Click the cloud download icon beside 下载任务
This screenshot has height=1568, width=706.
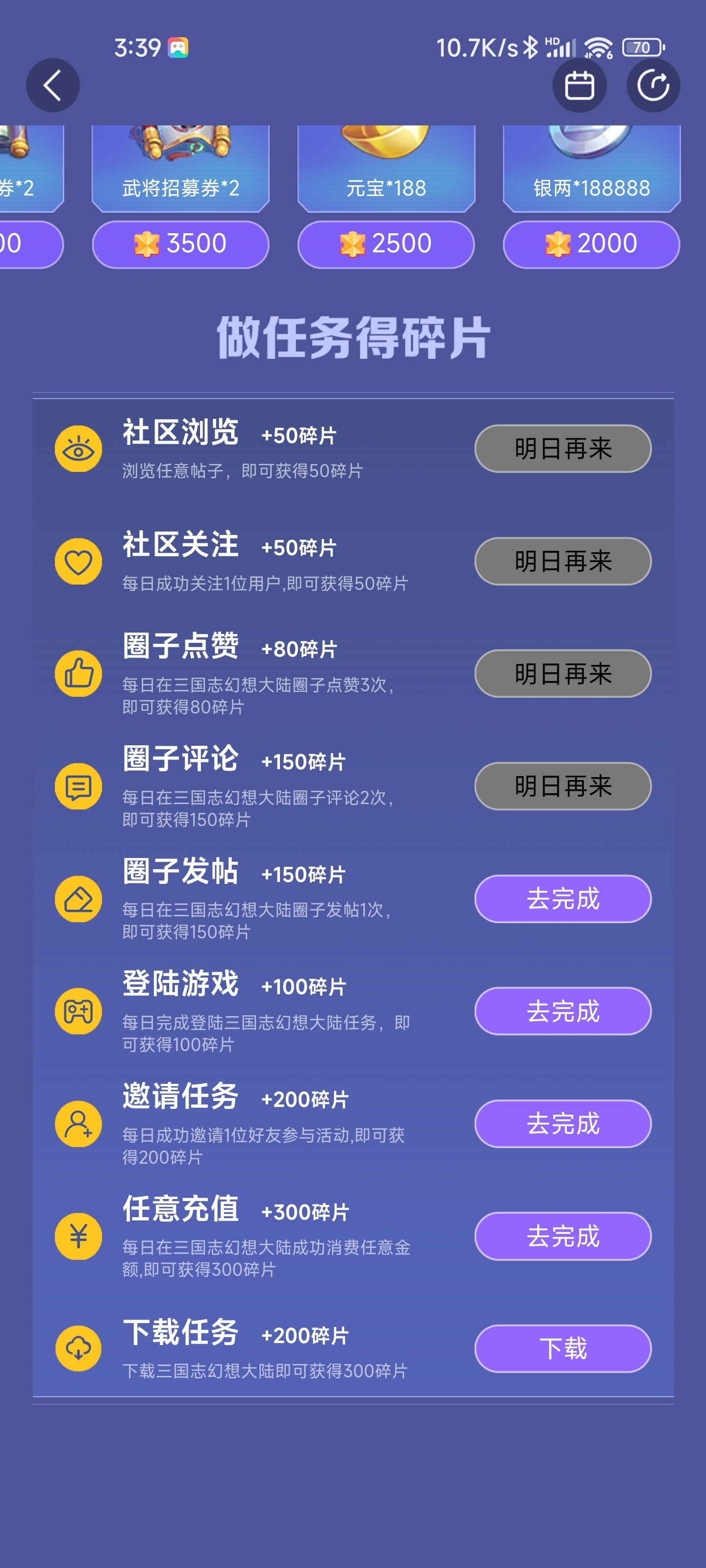78,1349
